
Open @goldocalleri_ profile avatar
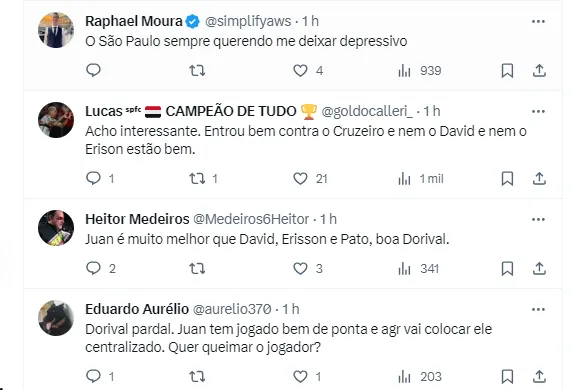pyautogui.click(x=56, y=120)
